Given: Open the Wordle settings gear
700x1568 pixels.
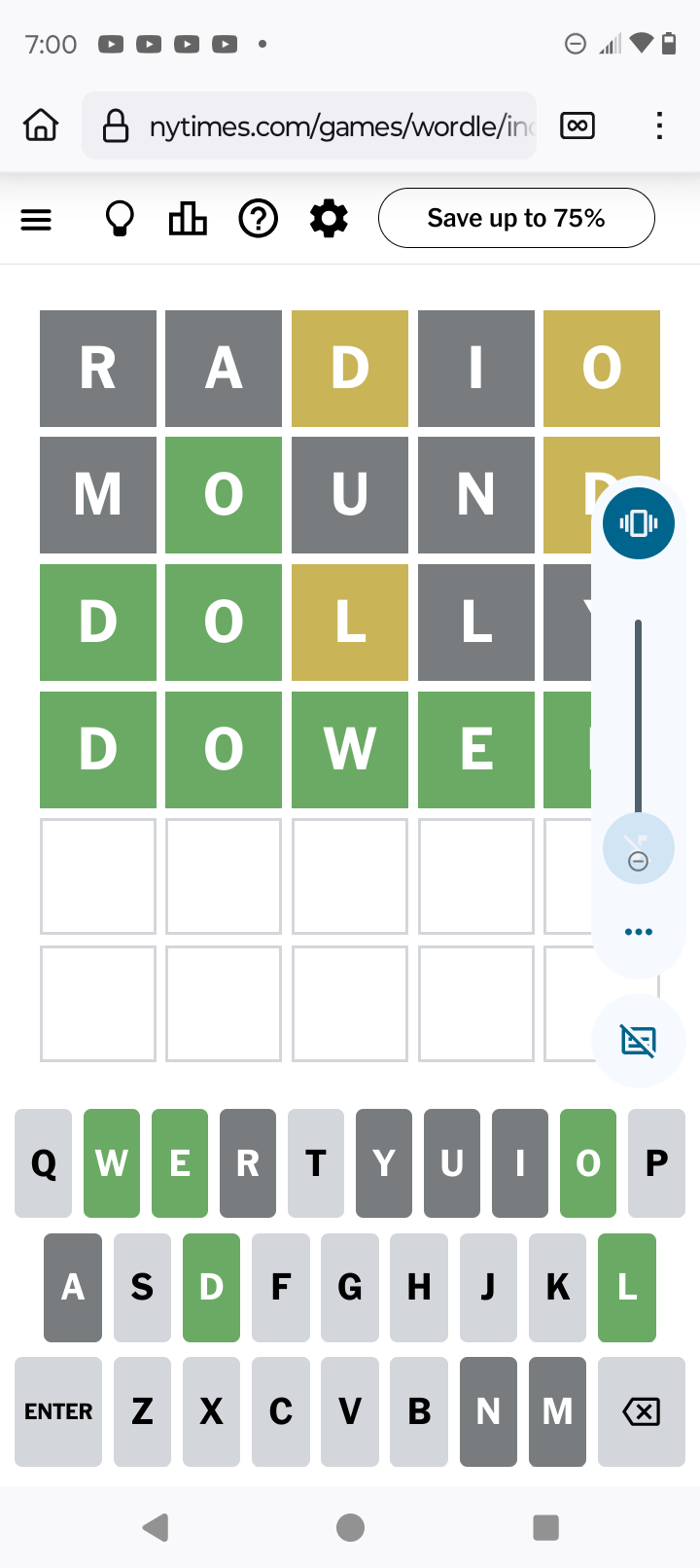Looking at the screenshot, I should click(x=329, y=219).
